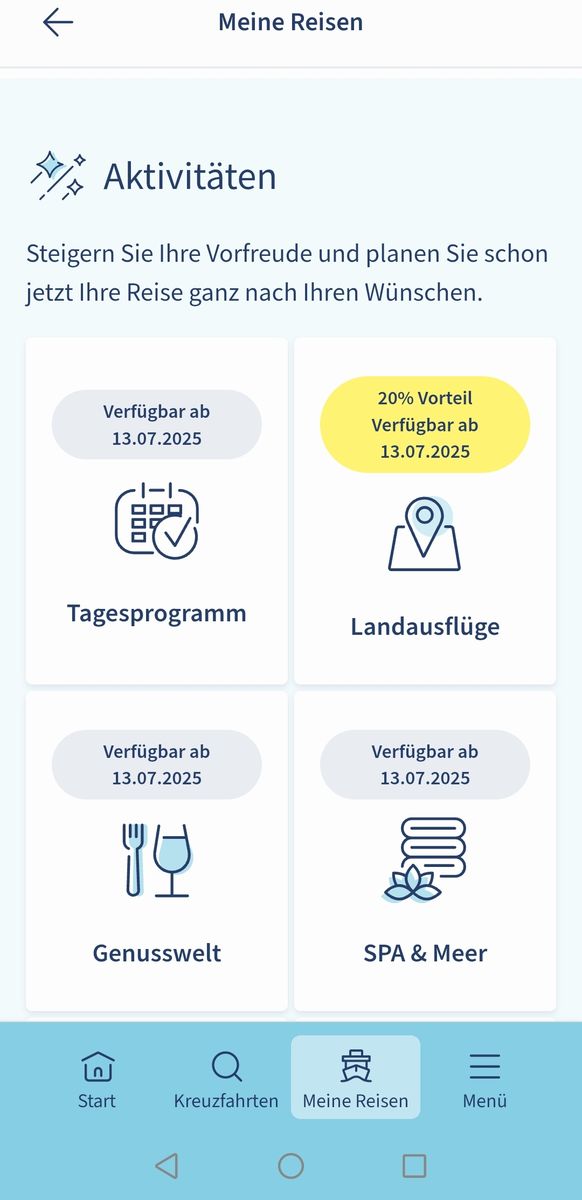Select the Meine Reisen tab

tap(355, 1077)
